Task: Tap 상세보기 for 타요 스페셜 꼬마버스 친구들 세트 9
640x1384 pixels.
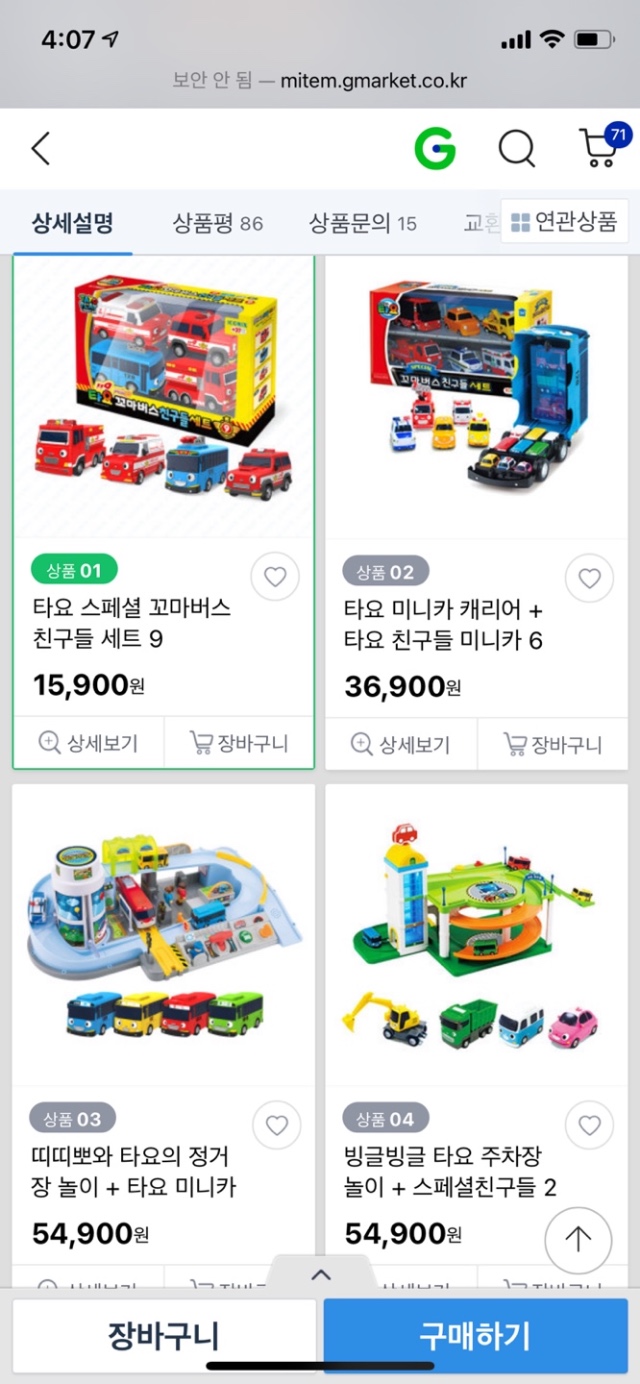Action: [x=88, y=743]
